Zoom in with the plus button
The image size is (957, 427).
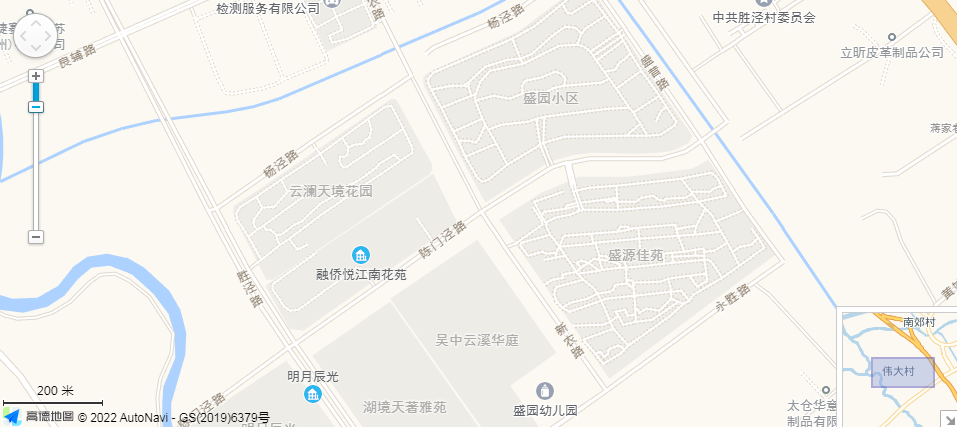point(36,76)
